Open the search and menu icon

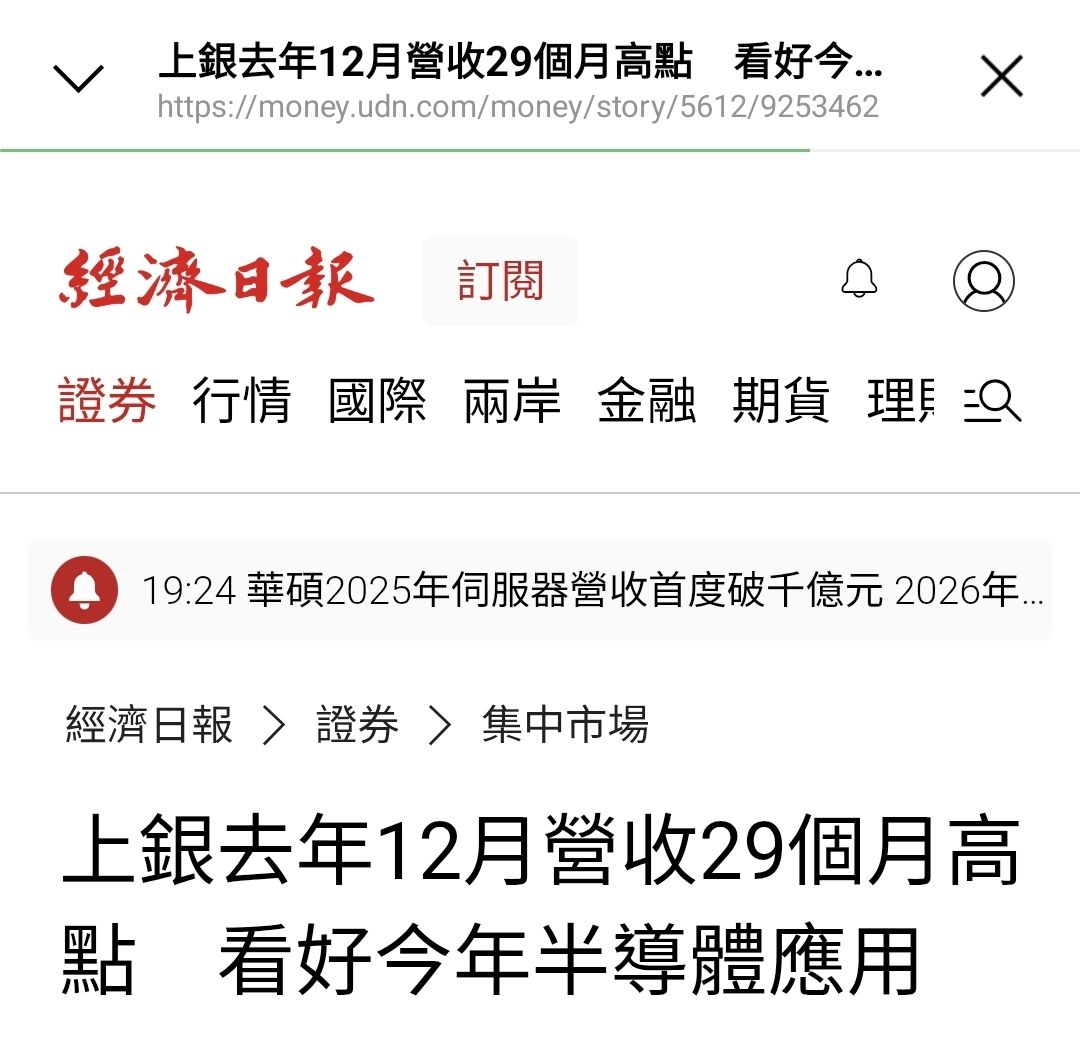(x=992, y=402)
